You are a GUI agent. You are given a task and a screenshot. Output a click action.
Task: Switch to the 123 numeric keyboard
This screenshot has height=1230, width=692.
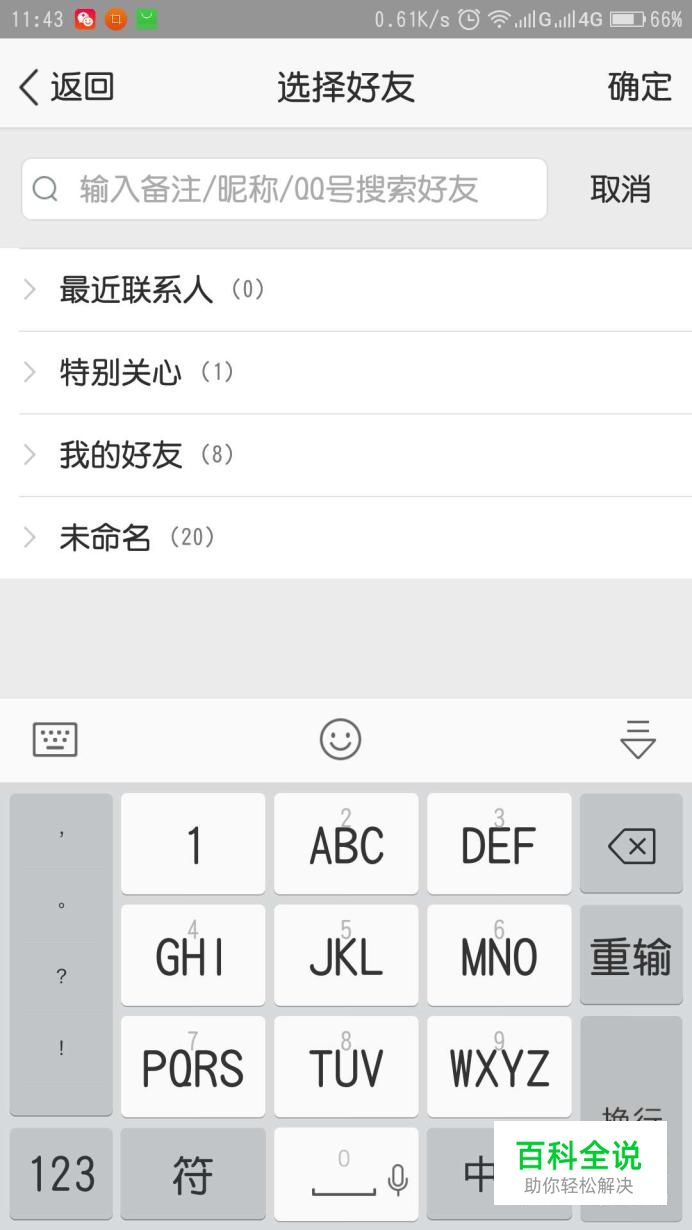[62, 1174]
